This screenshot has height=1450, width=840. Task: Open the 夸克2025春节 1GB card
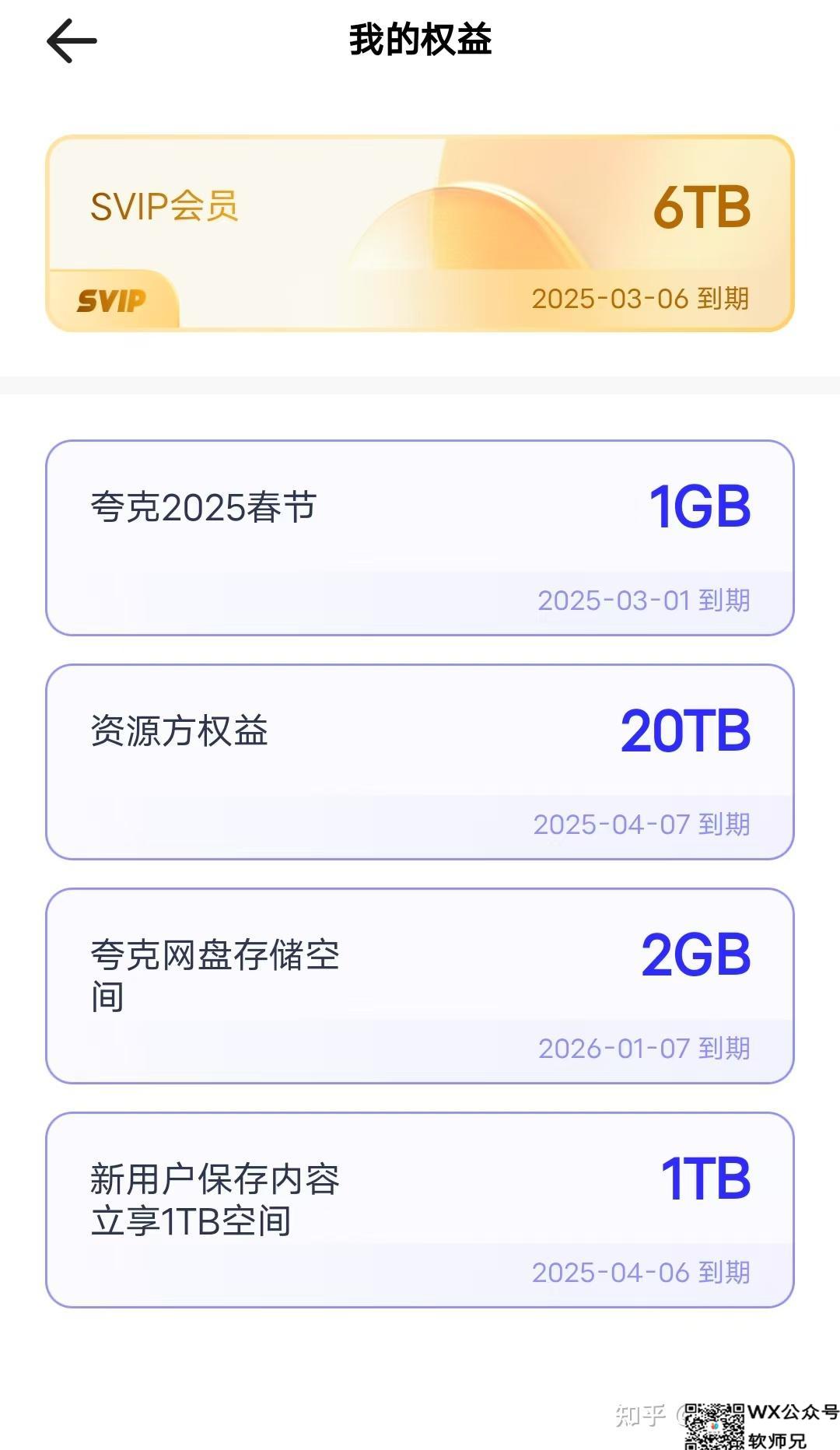coord(420,538)
